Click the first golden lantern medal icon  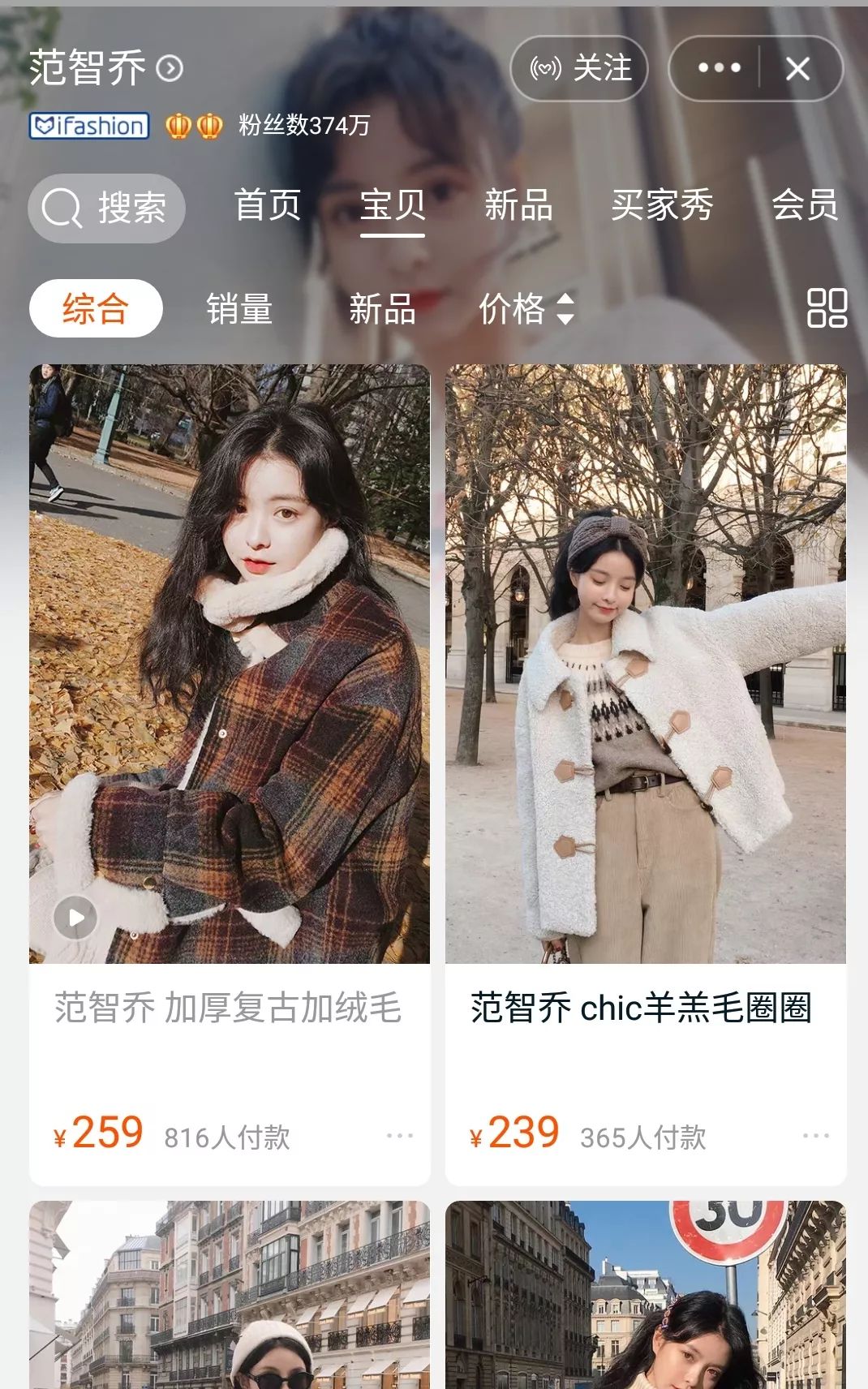tap(177, 126)
